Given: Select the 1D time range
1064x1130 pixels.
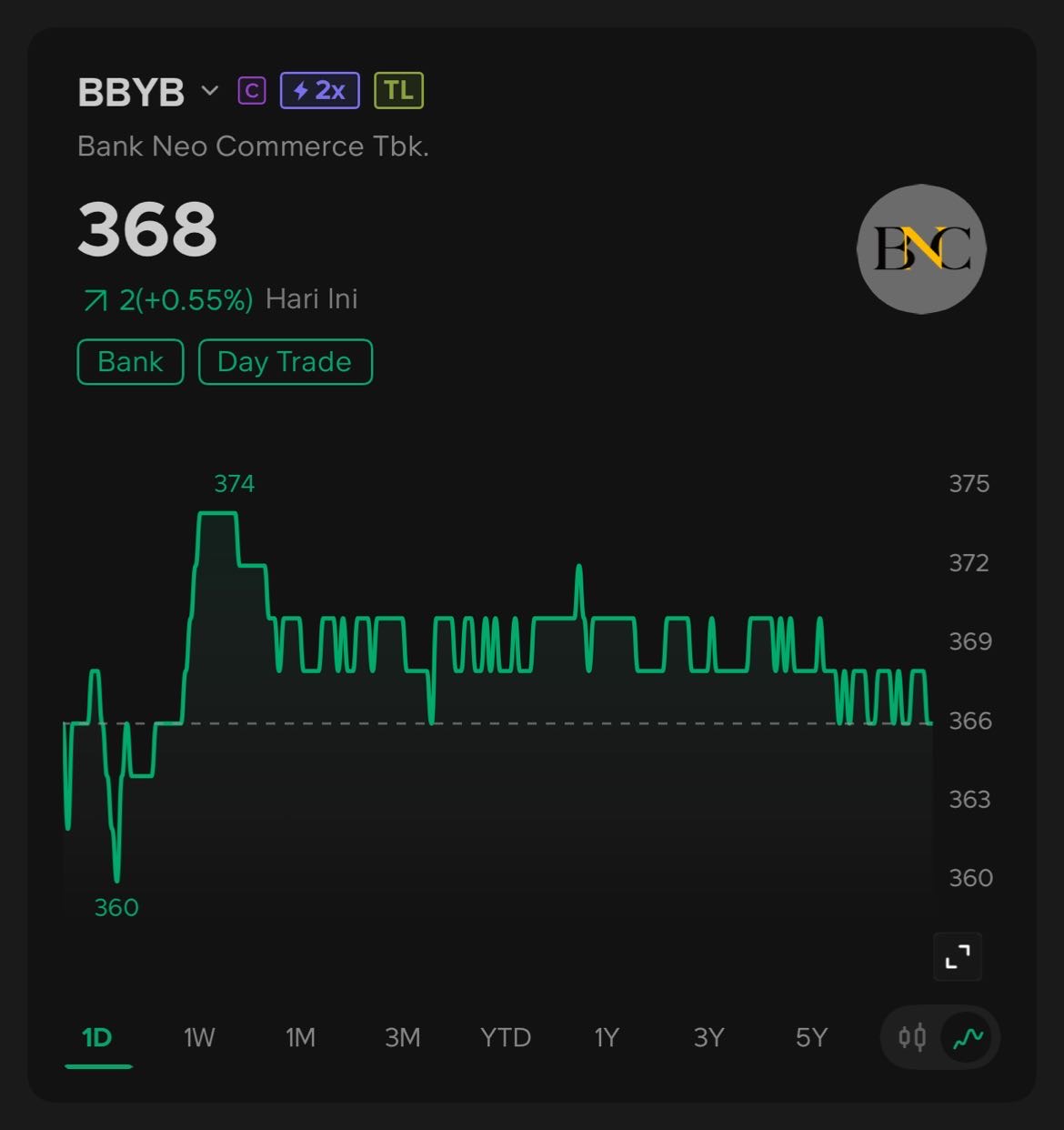Looking at the screenshot, I should [x=97, y=1037].
